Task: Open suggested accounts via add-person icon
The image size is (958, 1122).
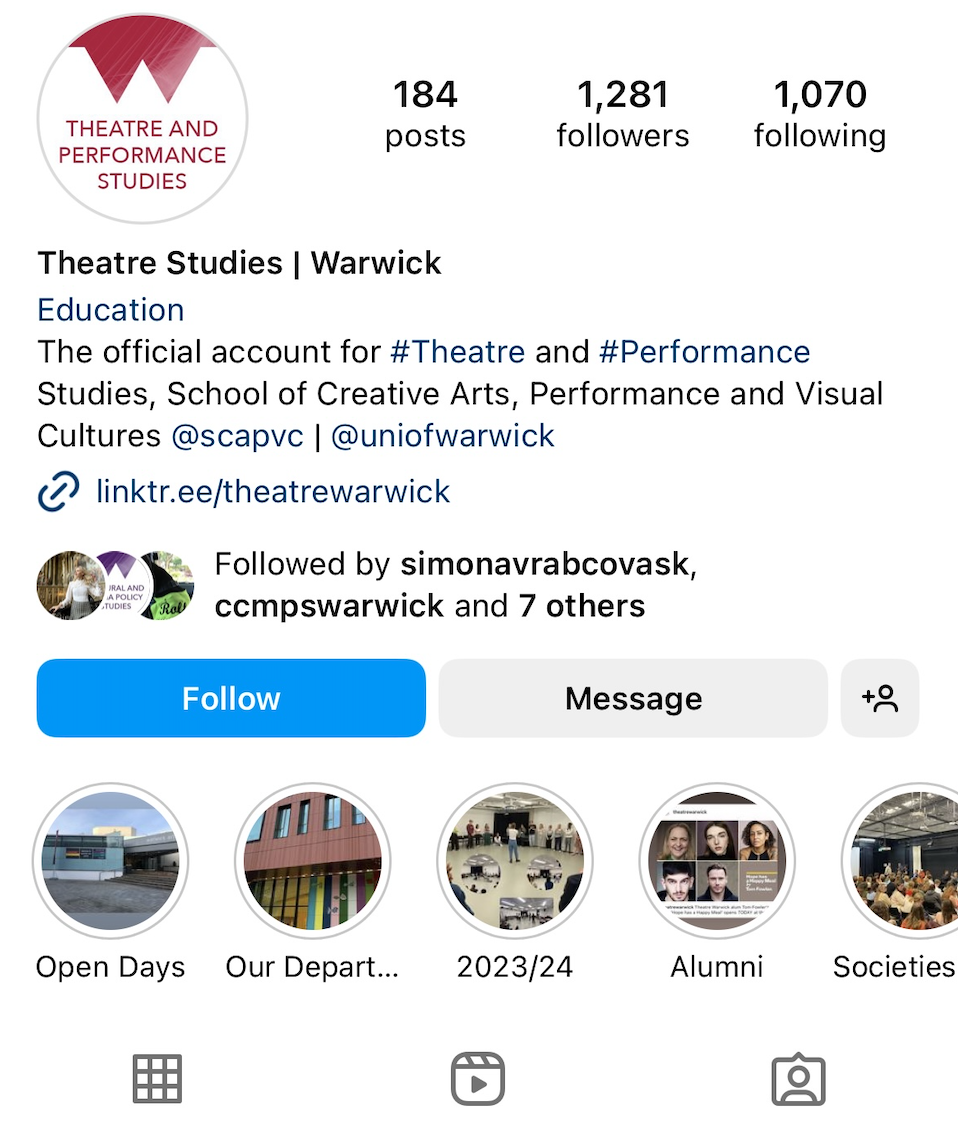Action: pos(880,698)
